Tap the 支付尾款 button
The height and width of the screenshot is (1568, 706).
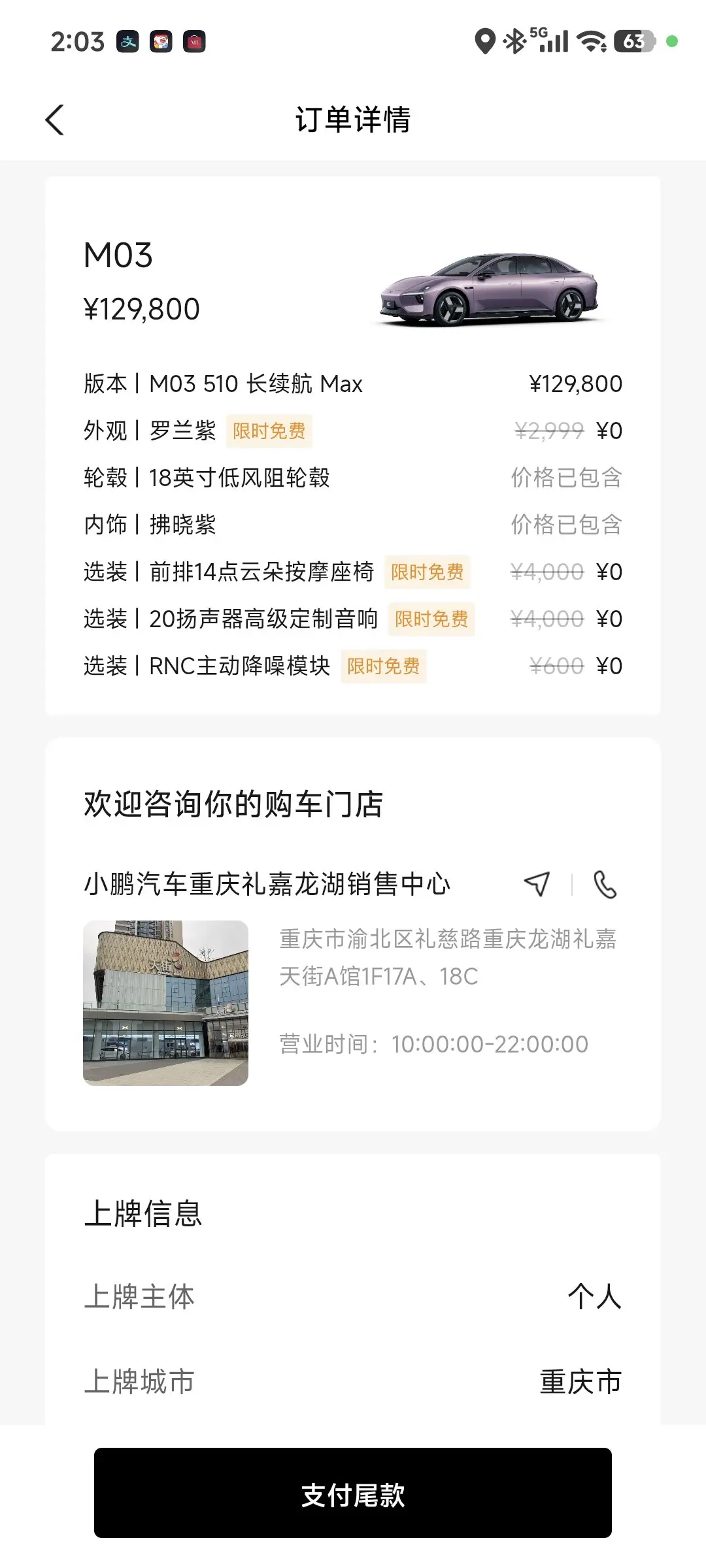coord(353,1494)
